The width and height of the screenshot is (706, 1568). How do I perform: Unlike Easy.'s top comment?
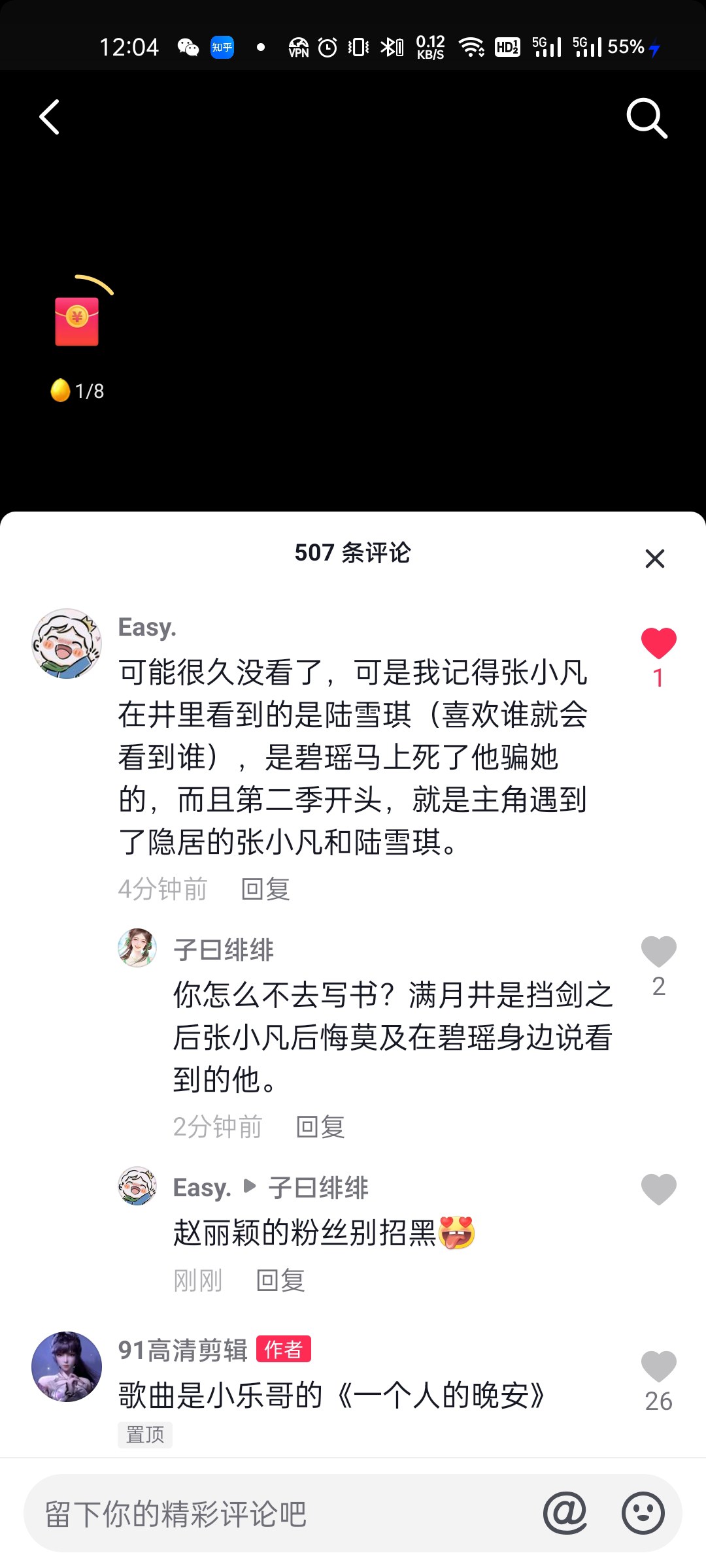(x=658, y=644)
